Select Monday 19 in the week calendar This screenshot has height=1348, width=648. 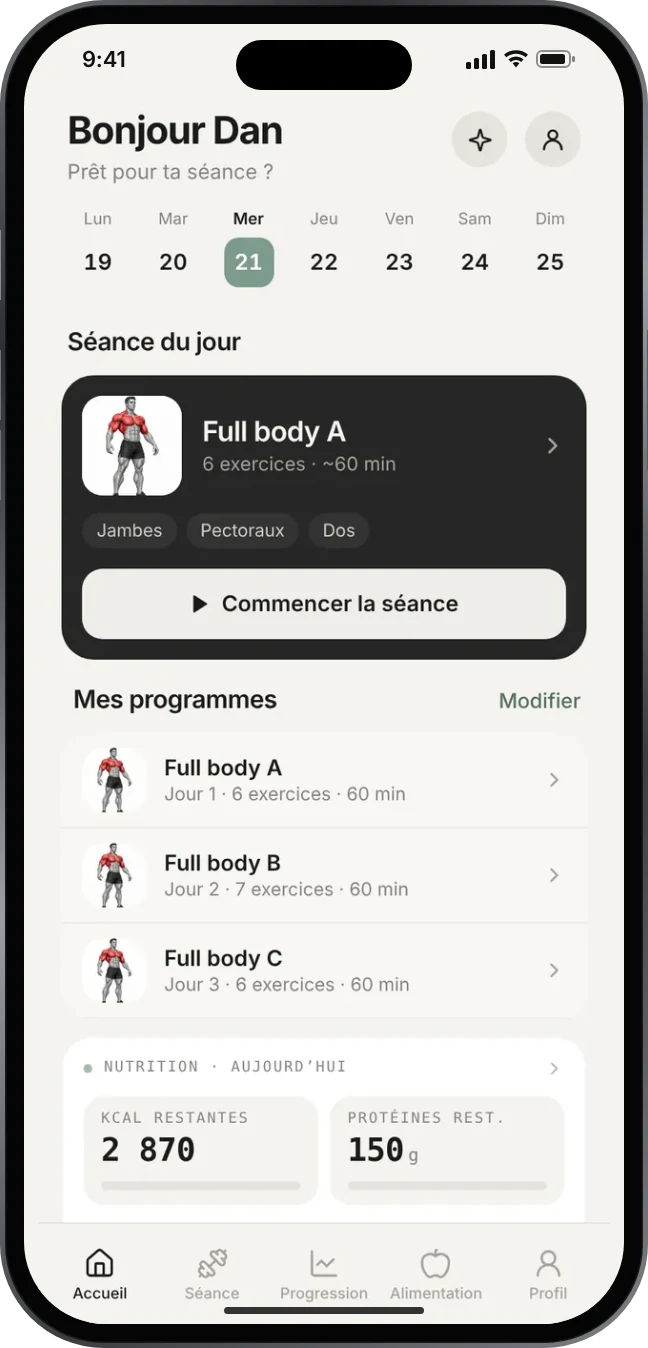coord(98,246)
